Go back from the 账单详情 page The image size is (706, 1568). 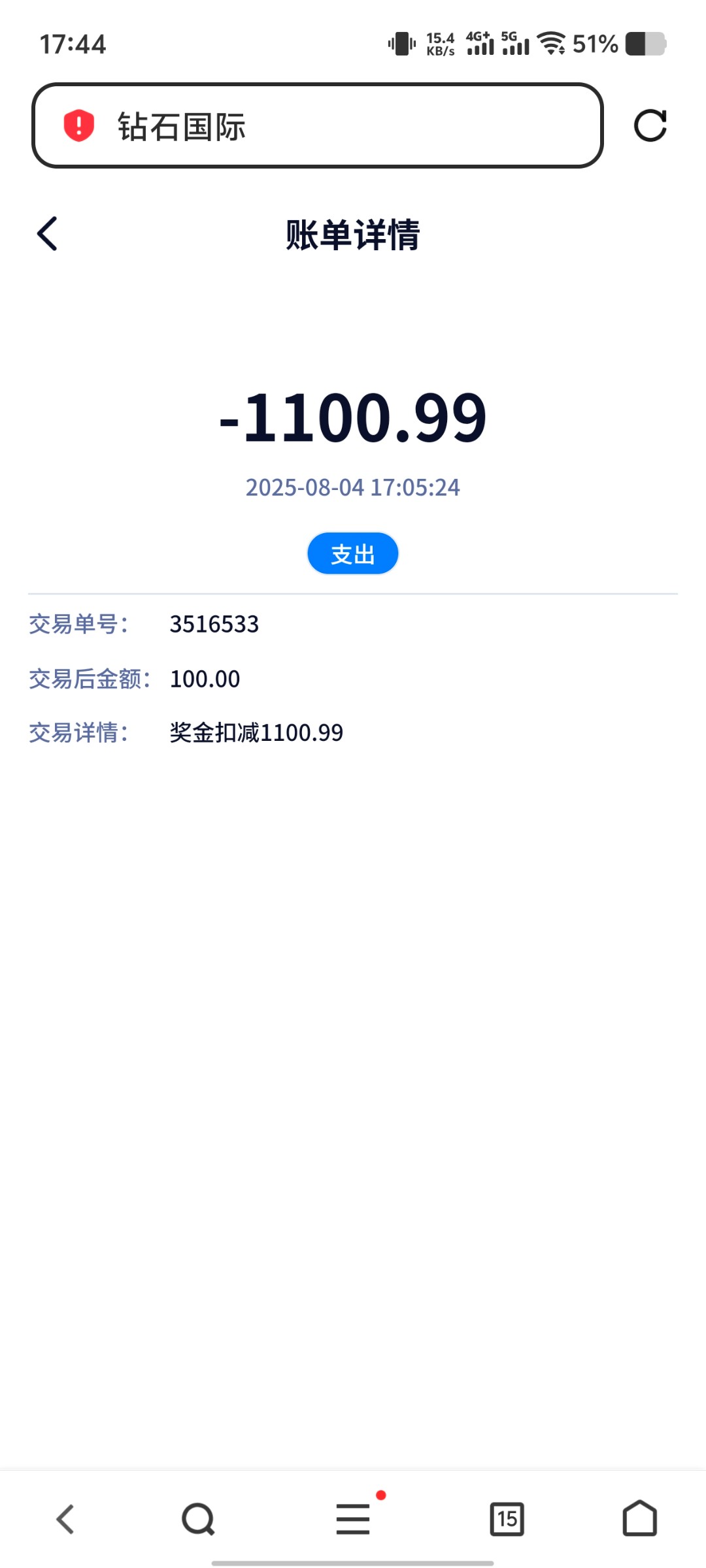[47, 234]
